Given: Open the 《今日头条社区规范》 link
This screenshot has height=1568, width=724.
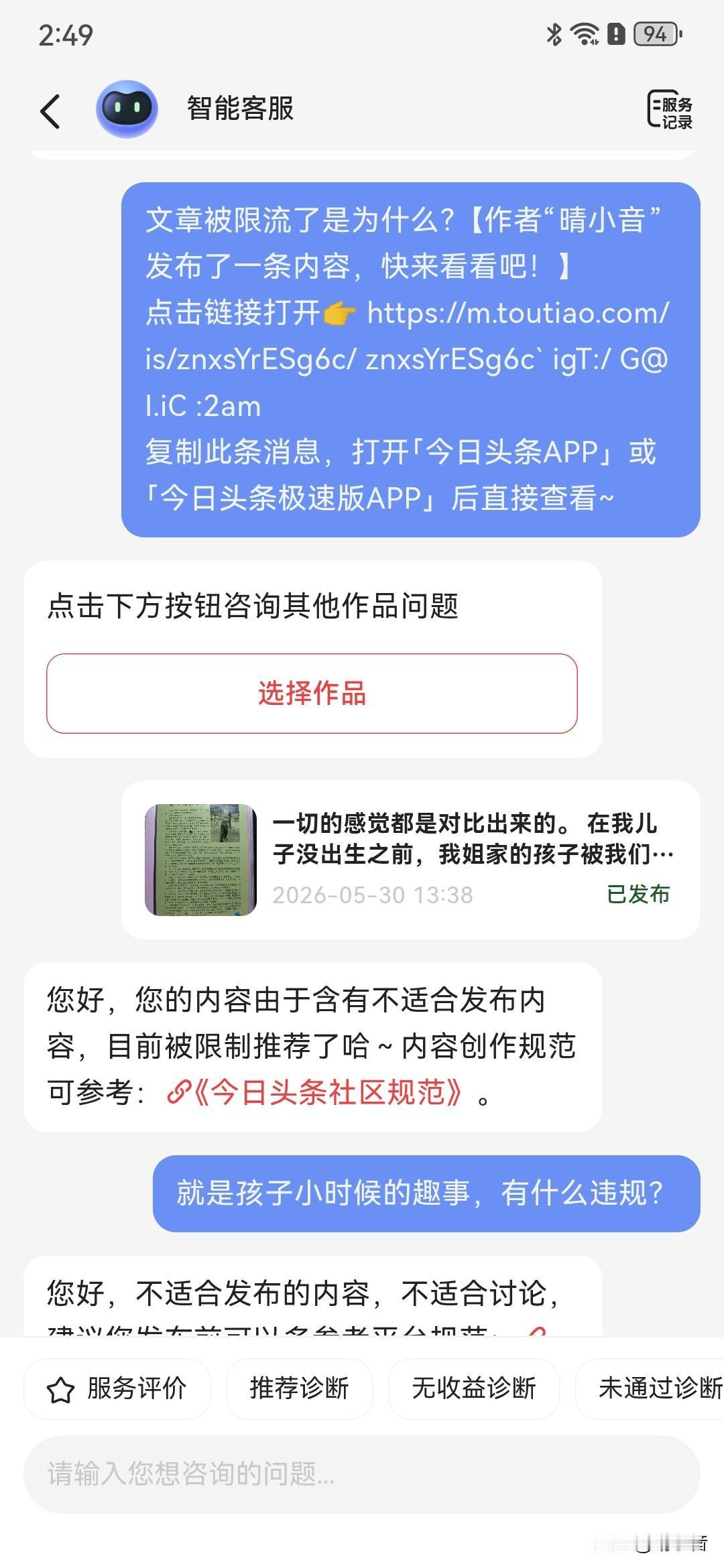Looking at the screenshot, I should [x=315, y=1092].
